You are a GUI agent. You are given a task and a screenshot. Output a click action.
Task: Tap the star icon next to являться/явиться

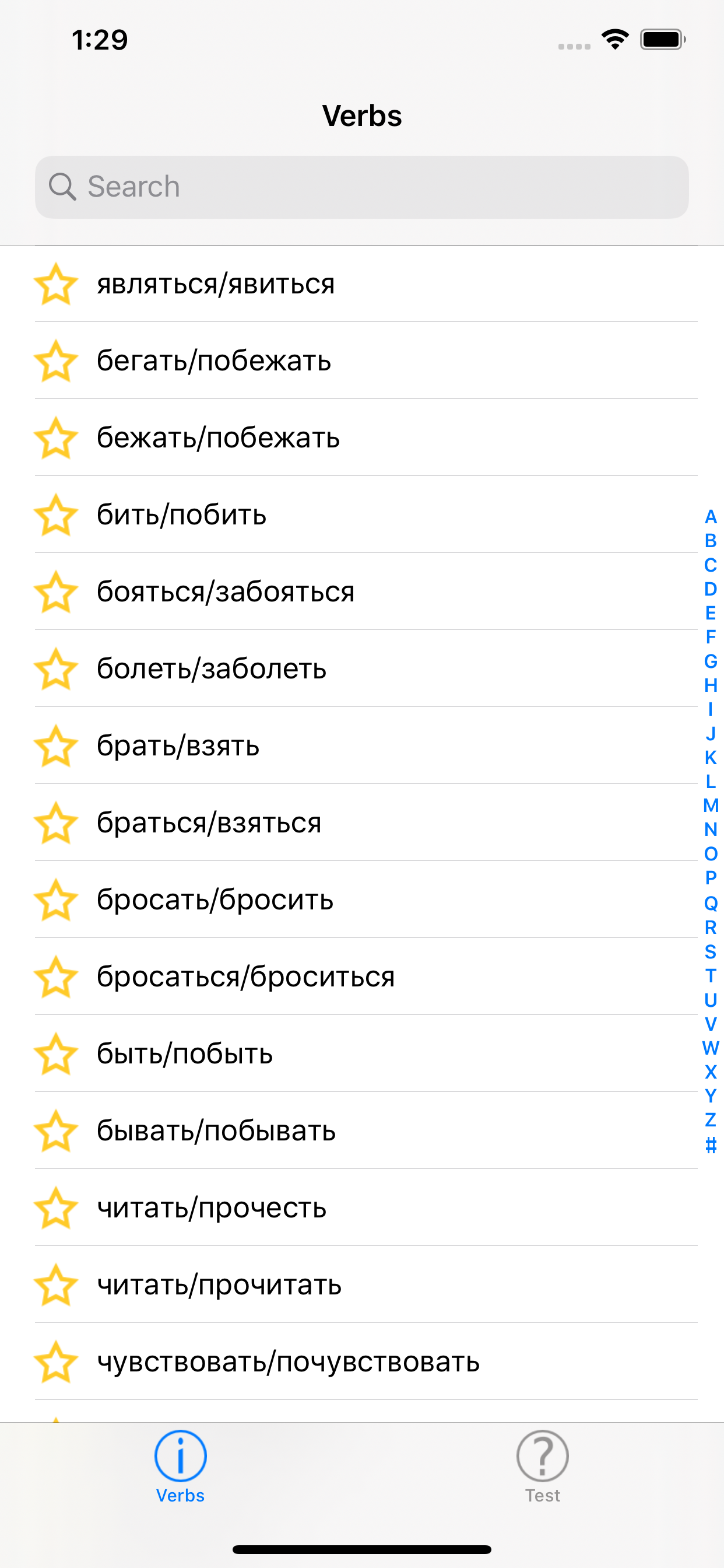pos(56,283)
